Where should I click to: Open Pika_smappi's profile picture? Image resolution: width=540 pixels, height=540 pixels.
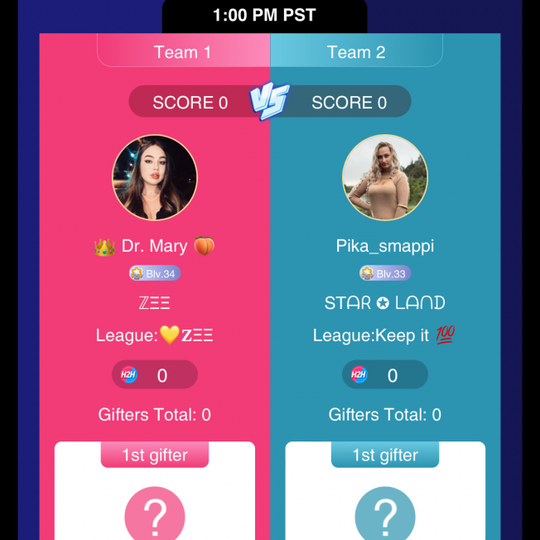coord(385,177)
